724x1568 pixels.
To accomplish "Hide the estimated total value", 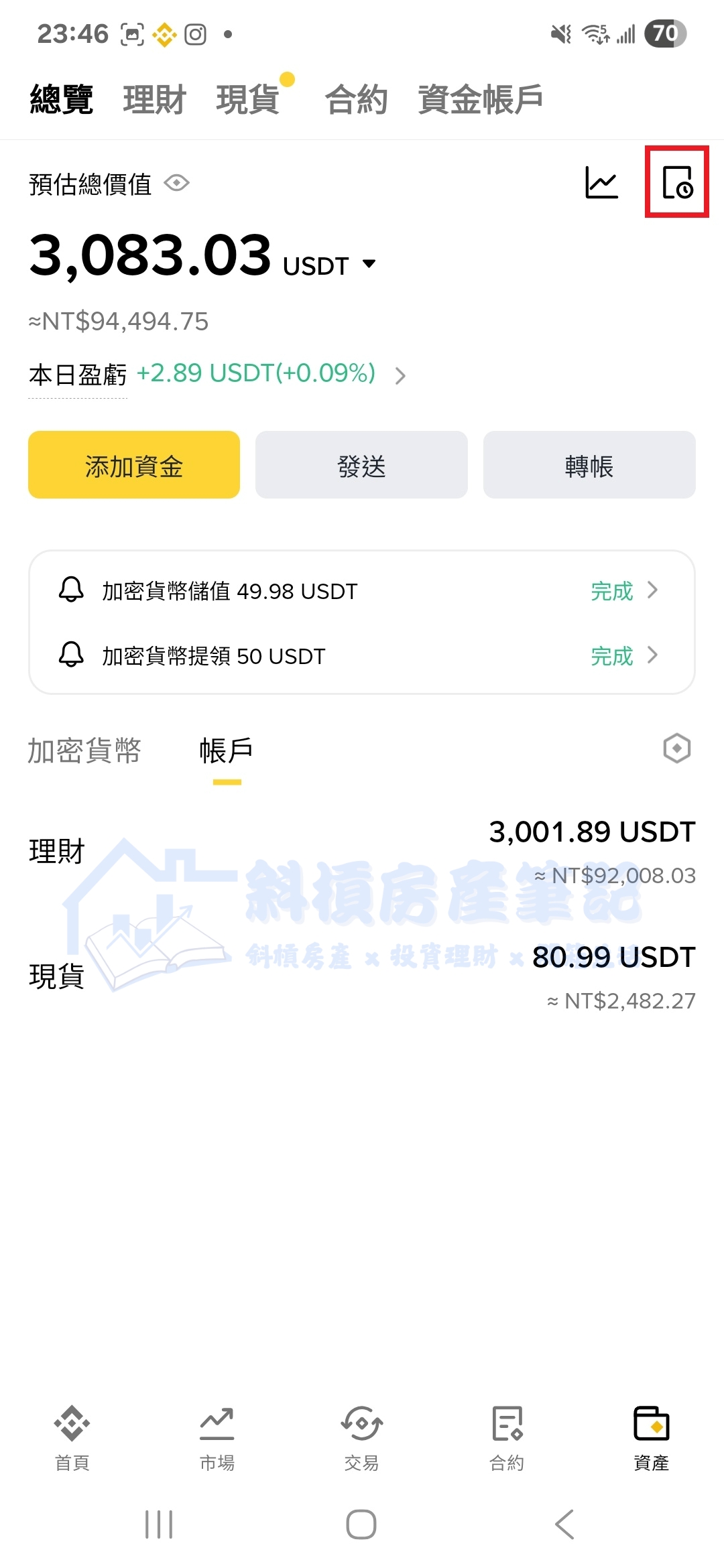I will (177, 183).
